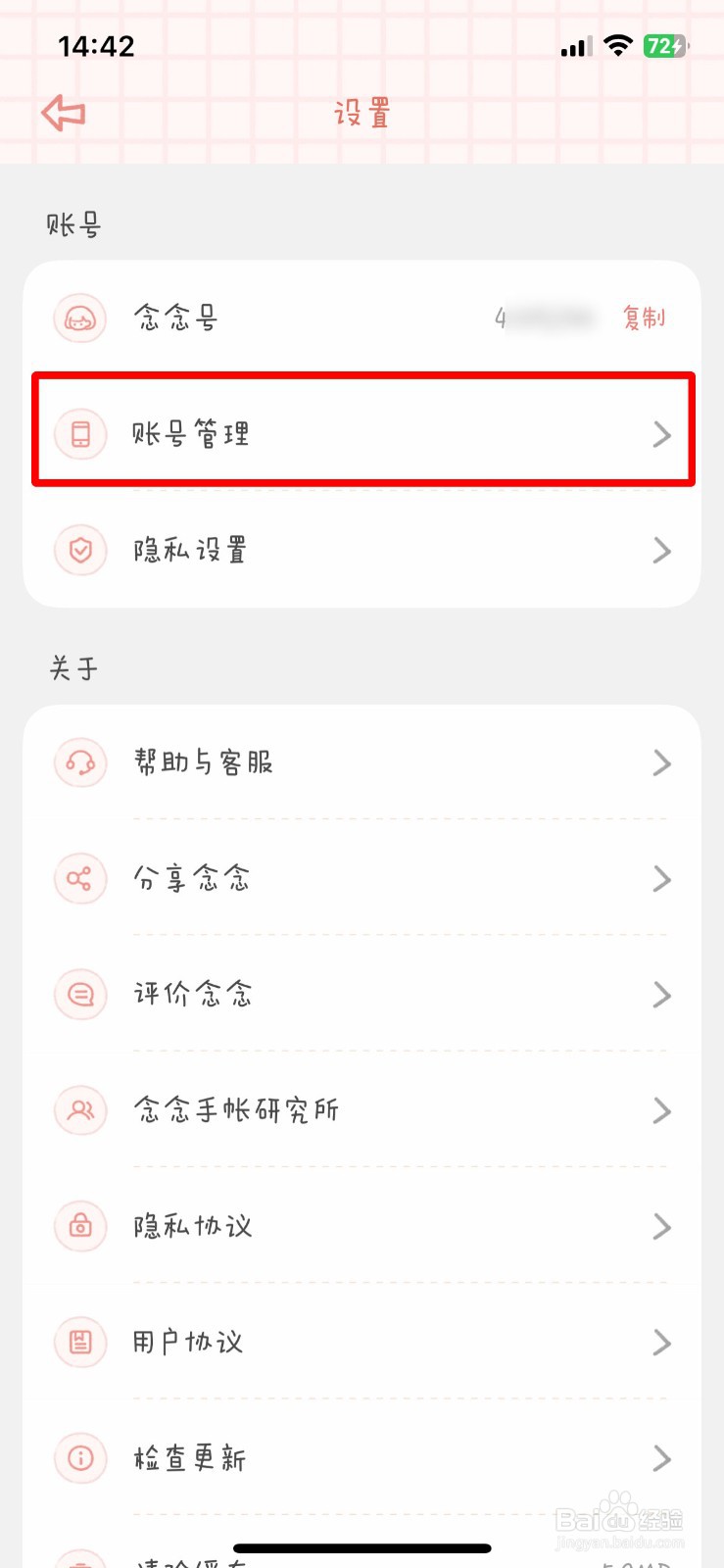Tap the 隐私协议 lock icon

coord(80,1226)
